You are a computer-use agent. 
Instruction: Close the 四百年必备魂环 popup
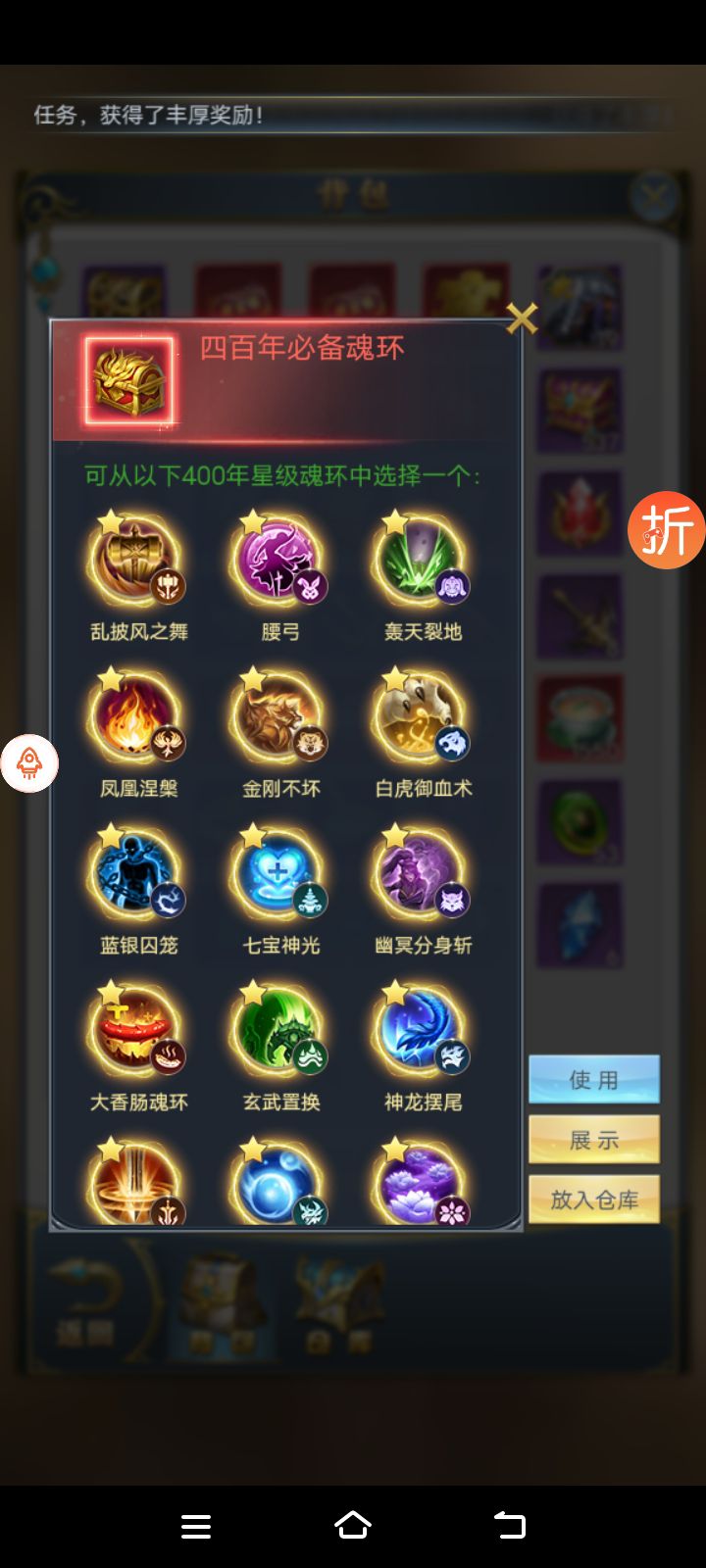coord(522,318)
